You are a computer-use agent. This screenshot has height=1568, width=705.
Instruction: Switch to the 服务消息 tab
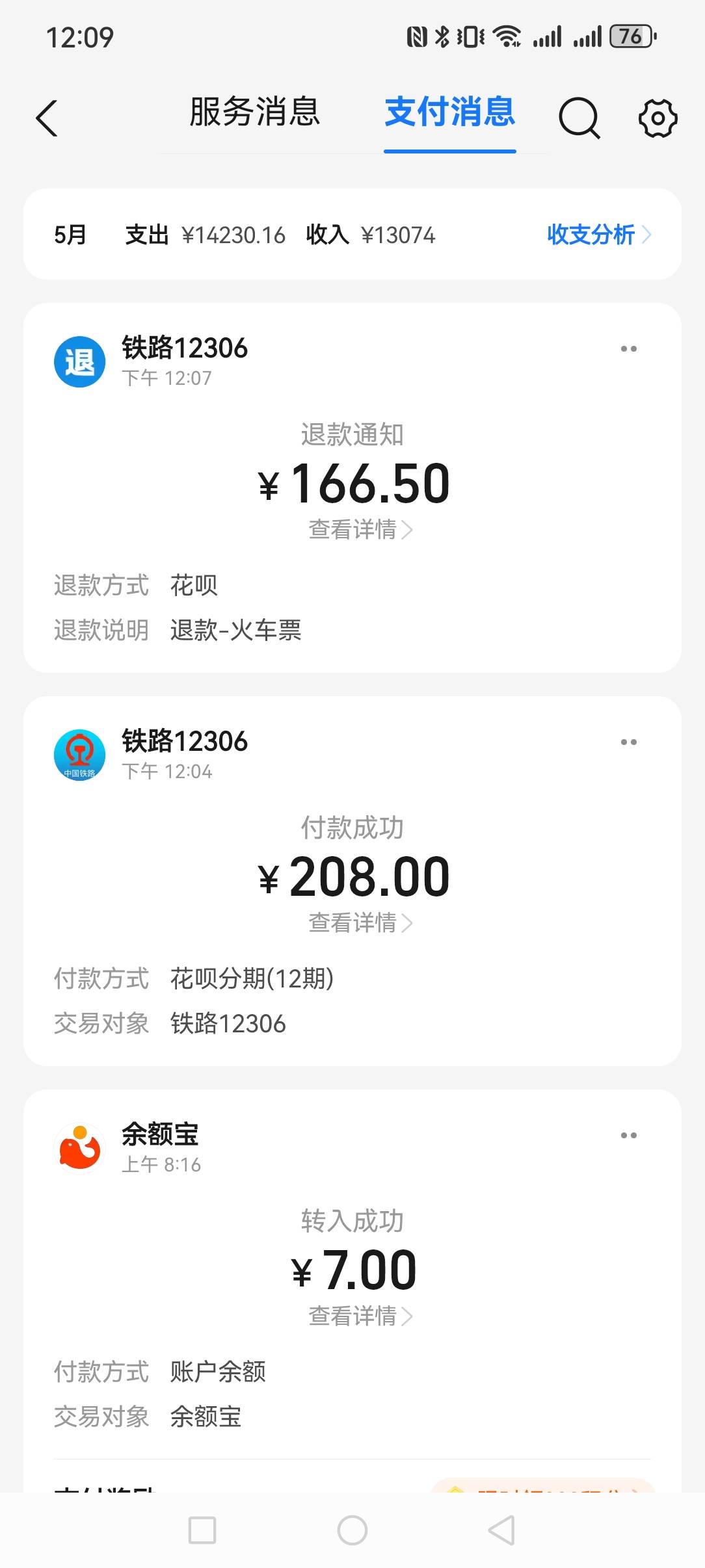click(254, 112)
